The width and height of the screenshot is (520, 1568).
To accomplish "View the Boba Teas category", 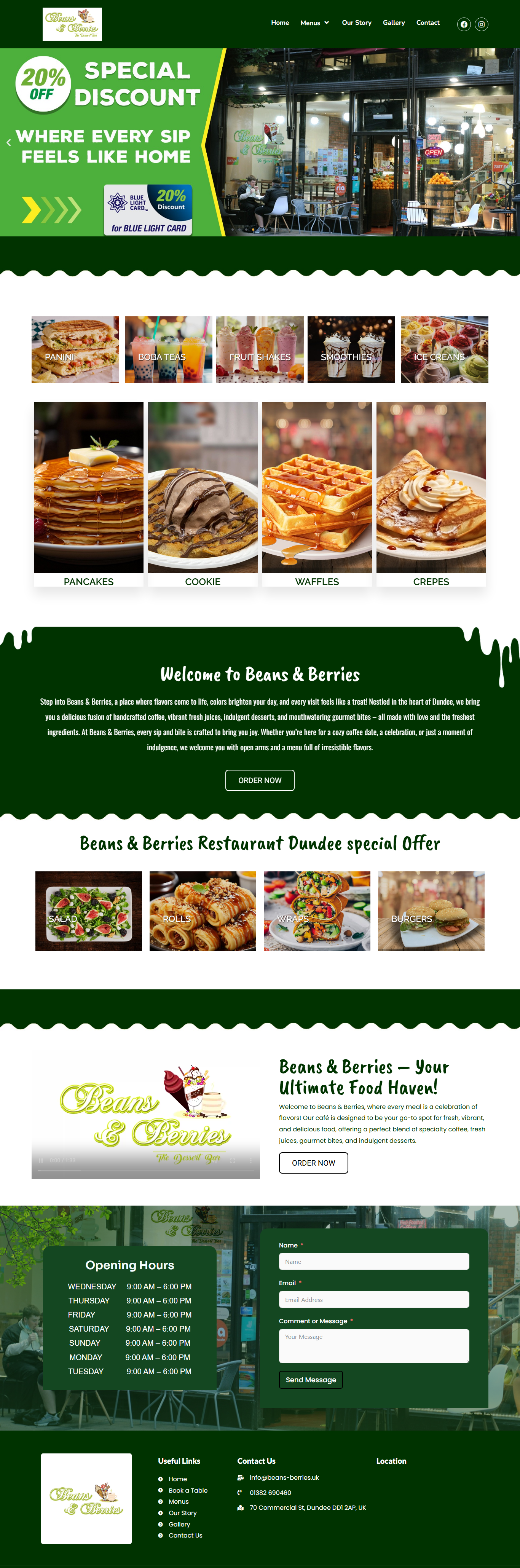I will tap(168, 349).
